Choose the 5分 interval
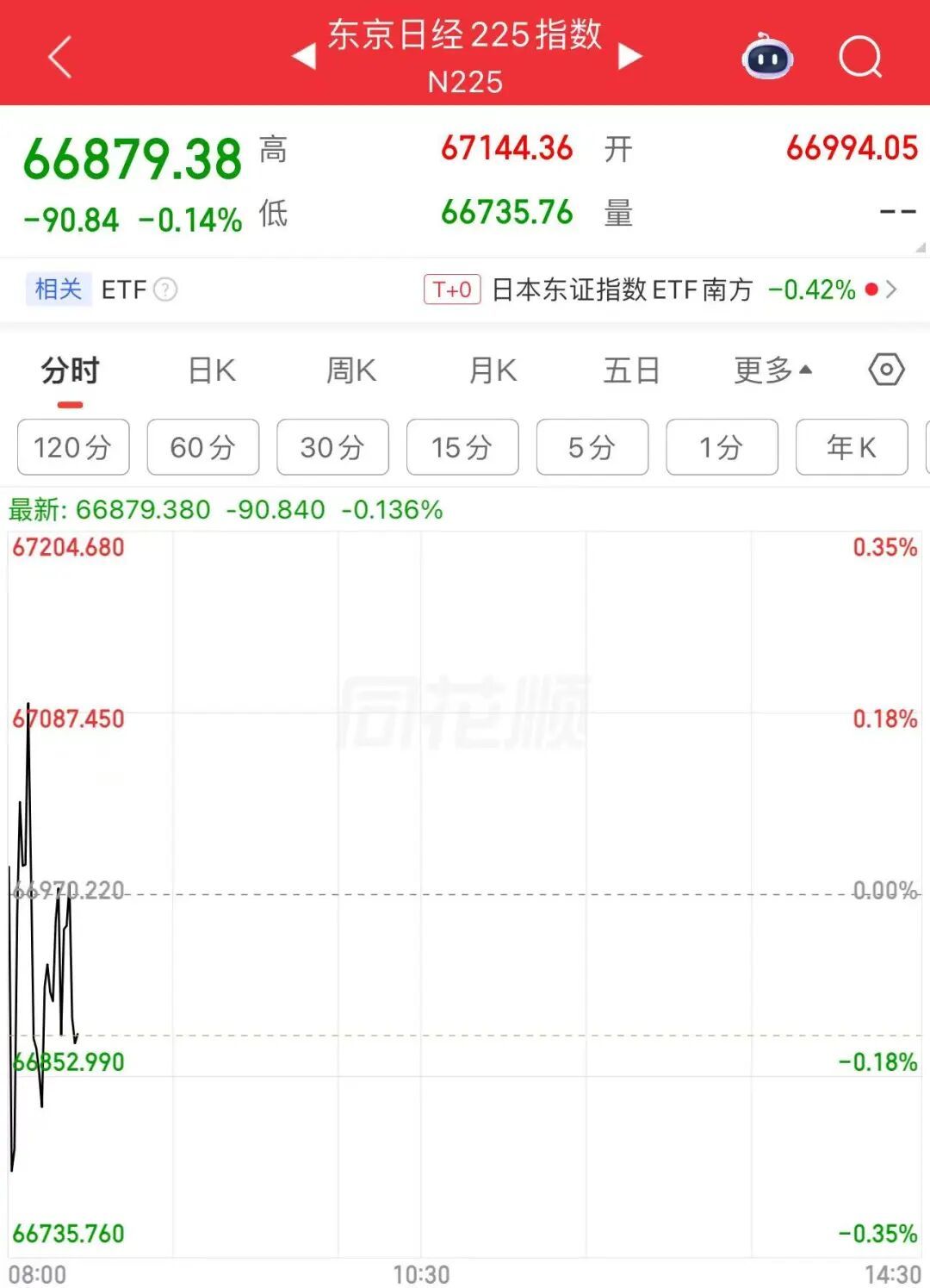Screen dimensions: 930x1288 [x=592, y=447]
